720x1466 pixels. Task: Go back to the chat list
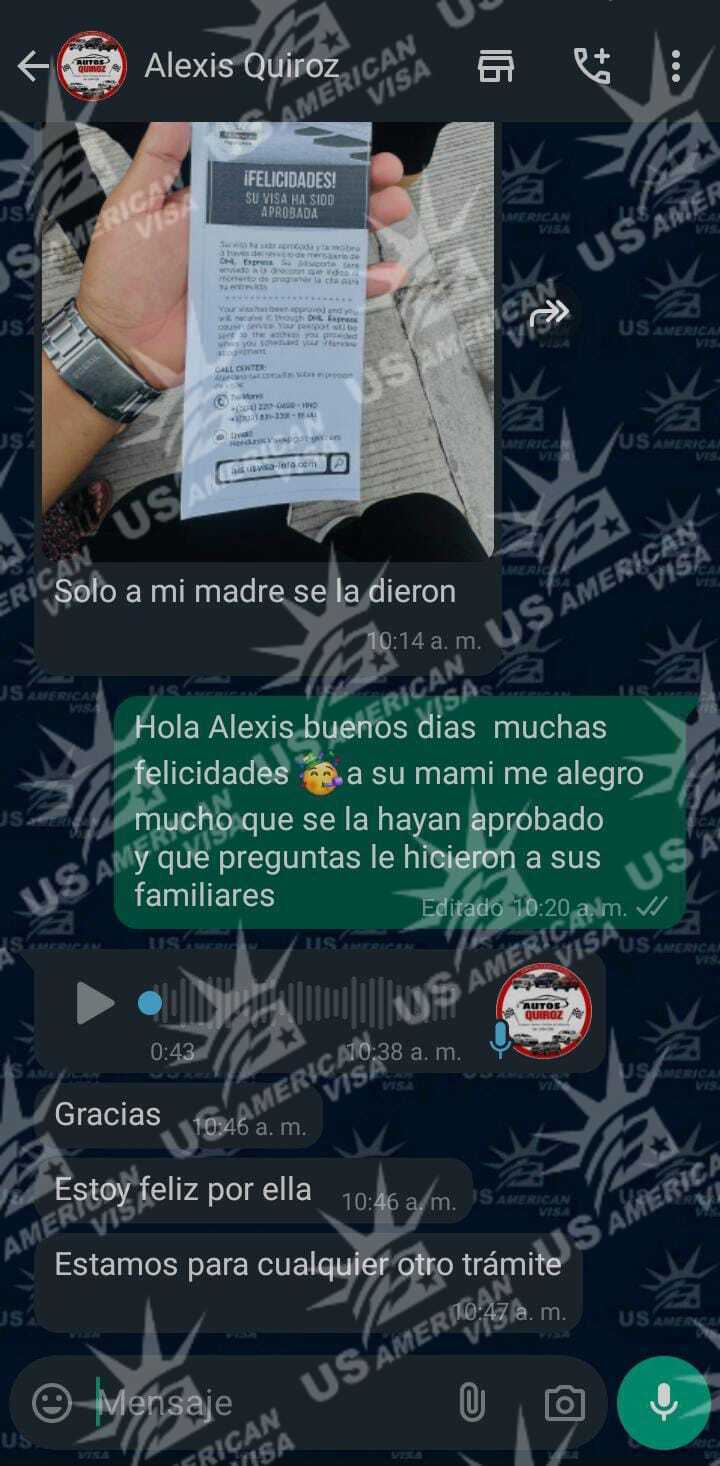[x=32, y=67]
